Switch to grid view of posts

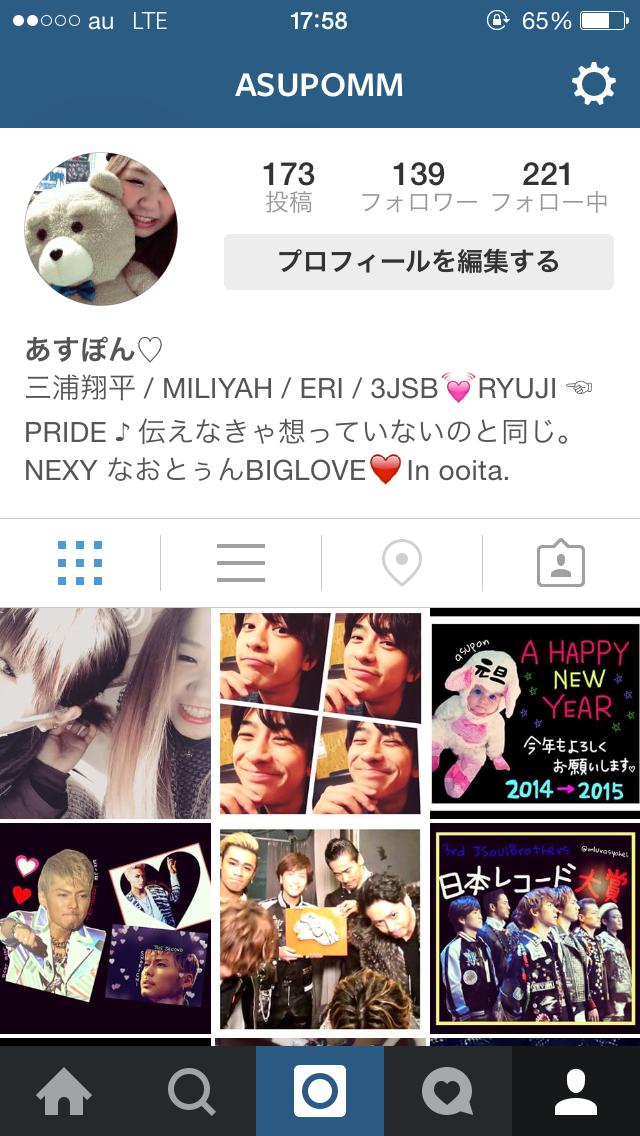[x=80, y=563]
